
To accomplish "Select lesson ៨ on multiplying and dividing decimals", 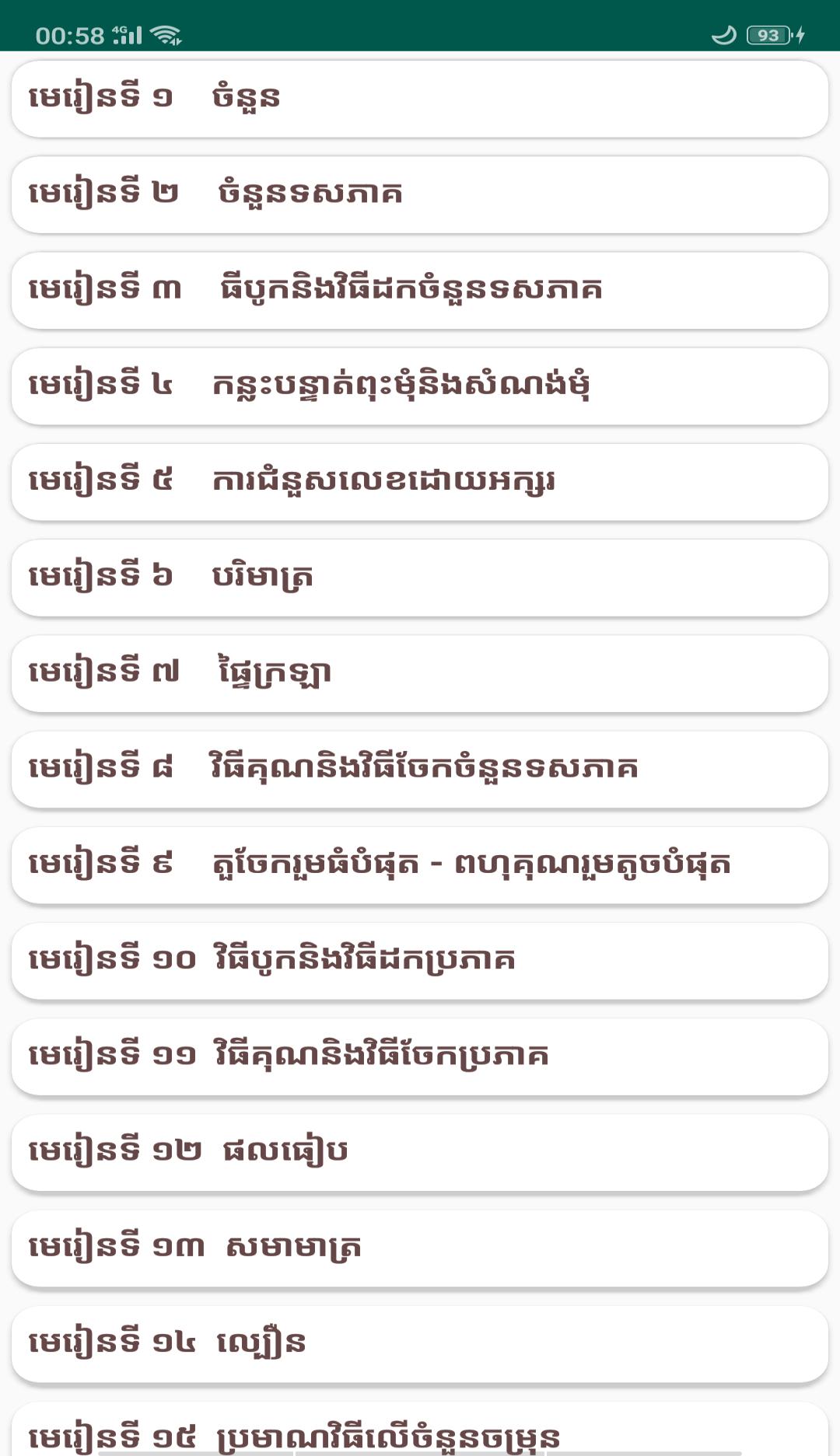I will pos(420,769).
